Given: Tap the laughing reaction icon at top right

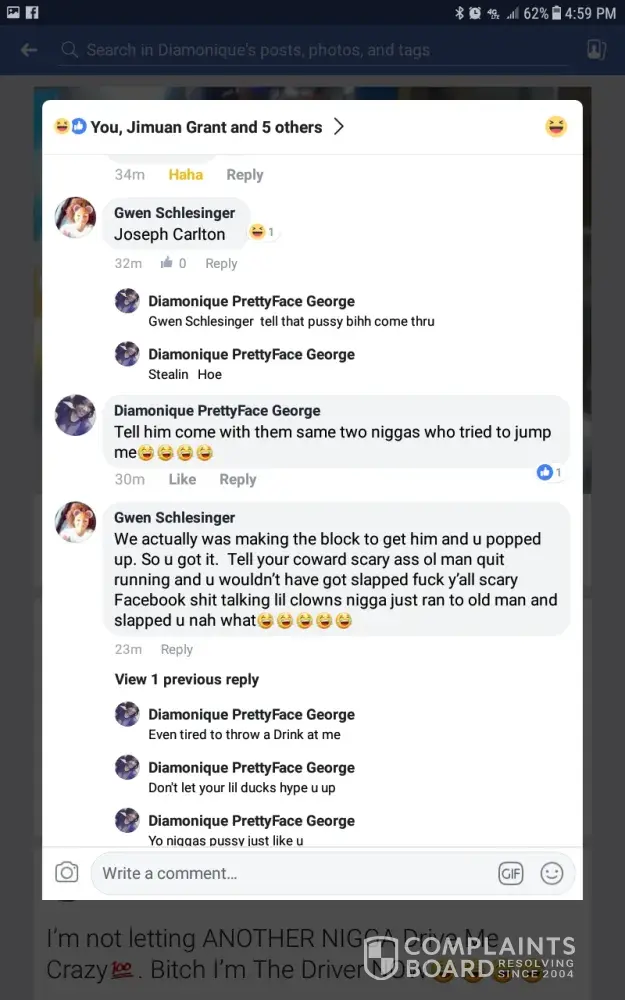Looking at the screenshot, I should (556, 126).
